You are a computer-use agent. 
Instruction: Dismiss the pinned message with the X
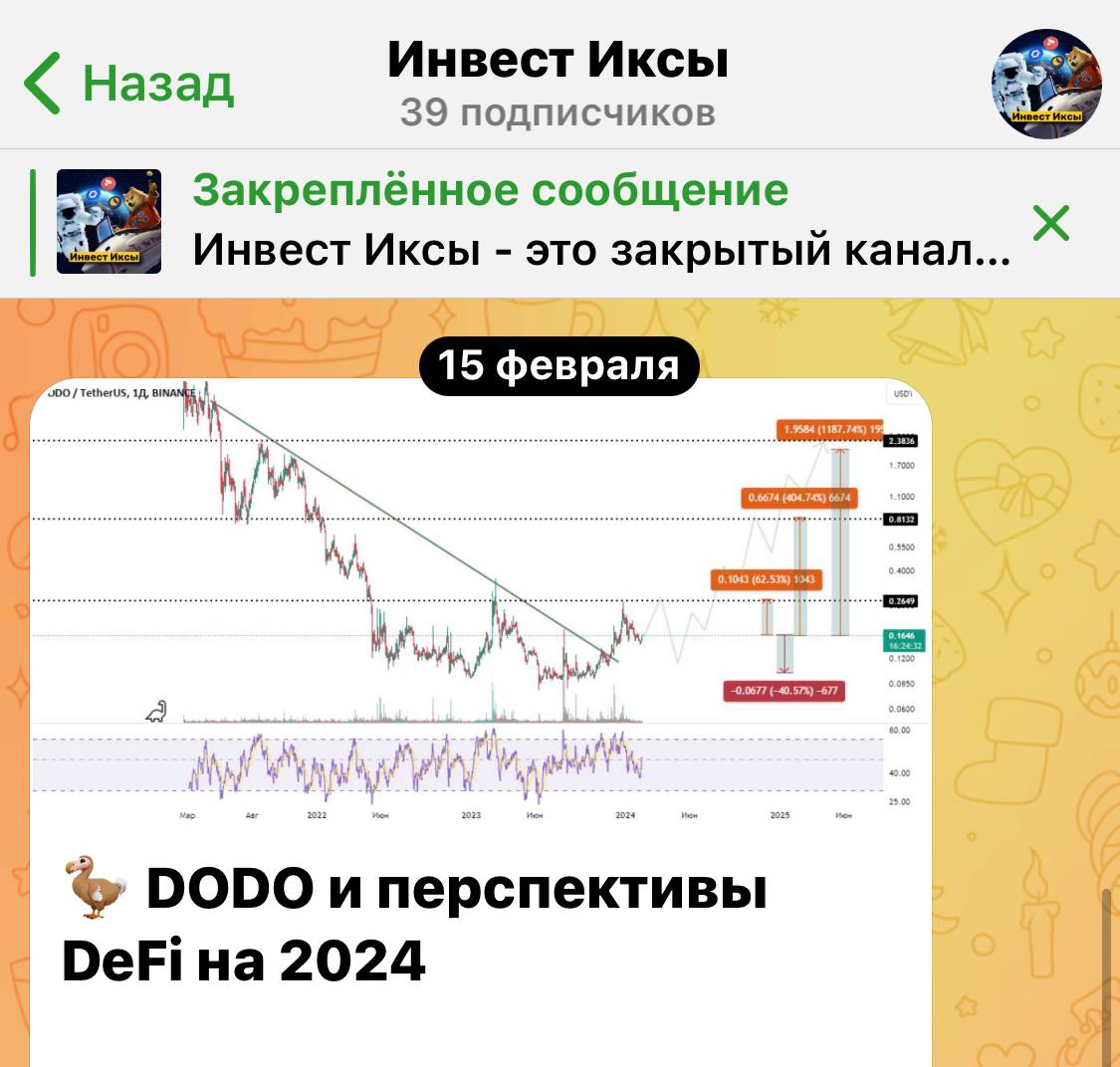(x=1050, y=223)
